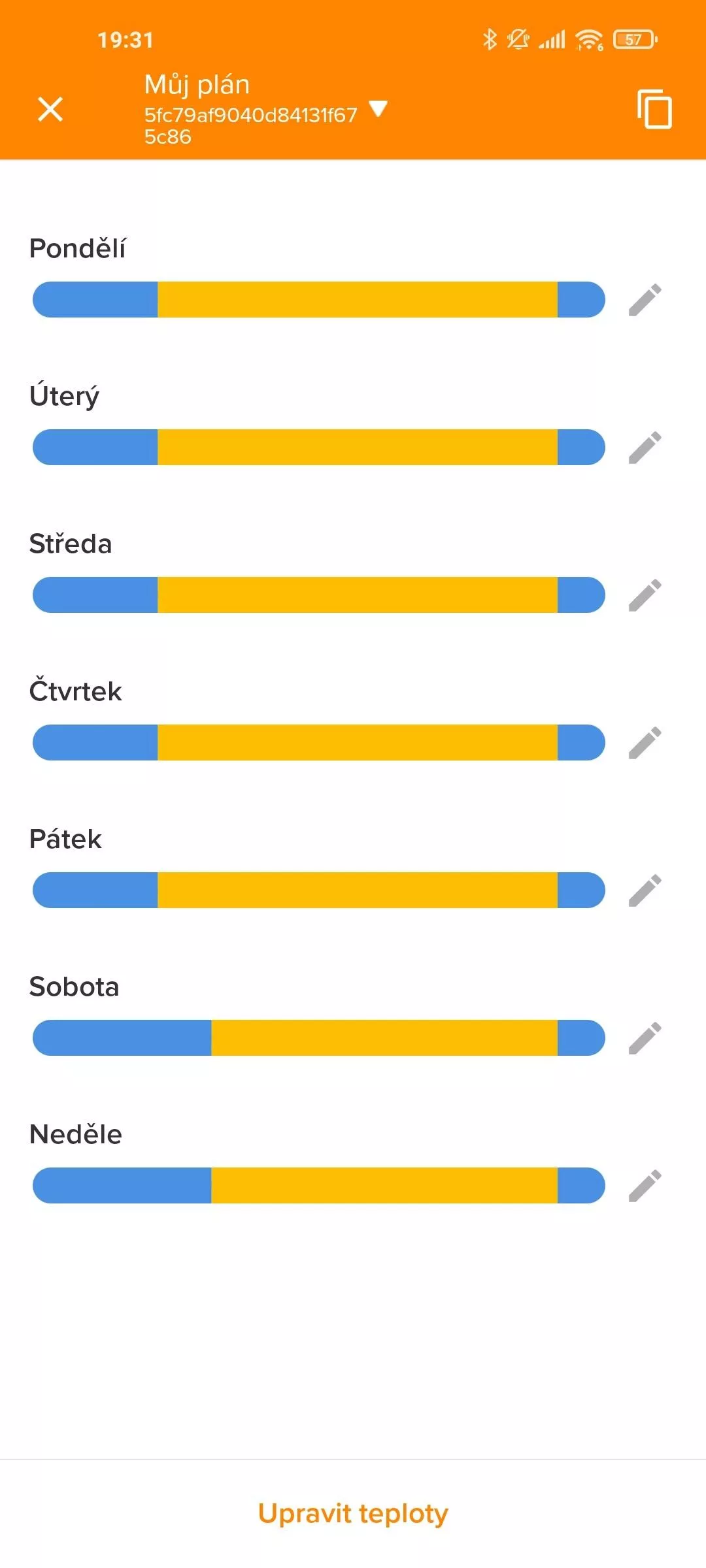Edit the Středa schedule with pencil icon
The height and width of the screenshot is (1568, 706).
[645, 595]
